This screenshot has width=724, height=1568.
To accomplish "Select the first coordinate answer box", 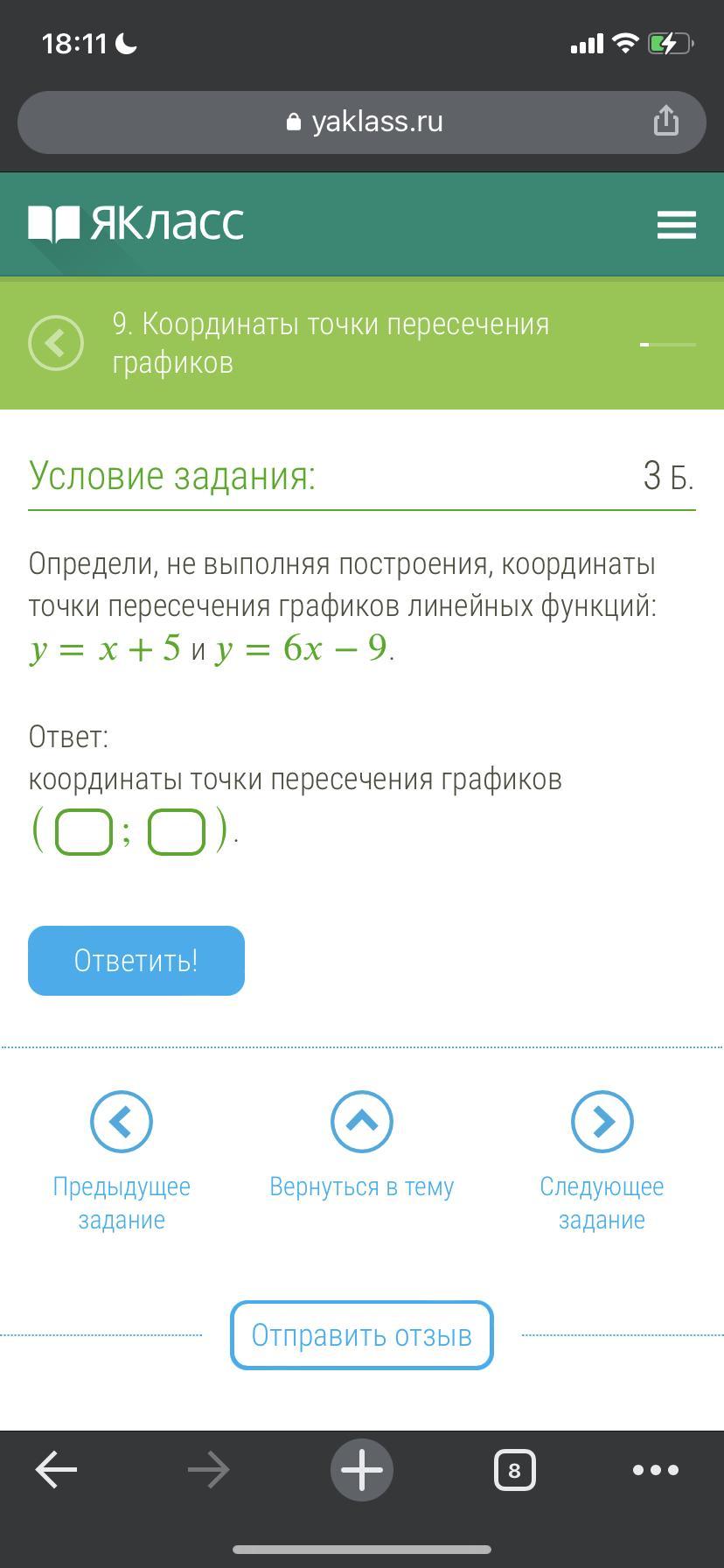I will (84, 831).
